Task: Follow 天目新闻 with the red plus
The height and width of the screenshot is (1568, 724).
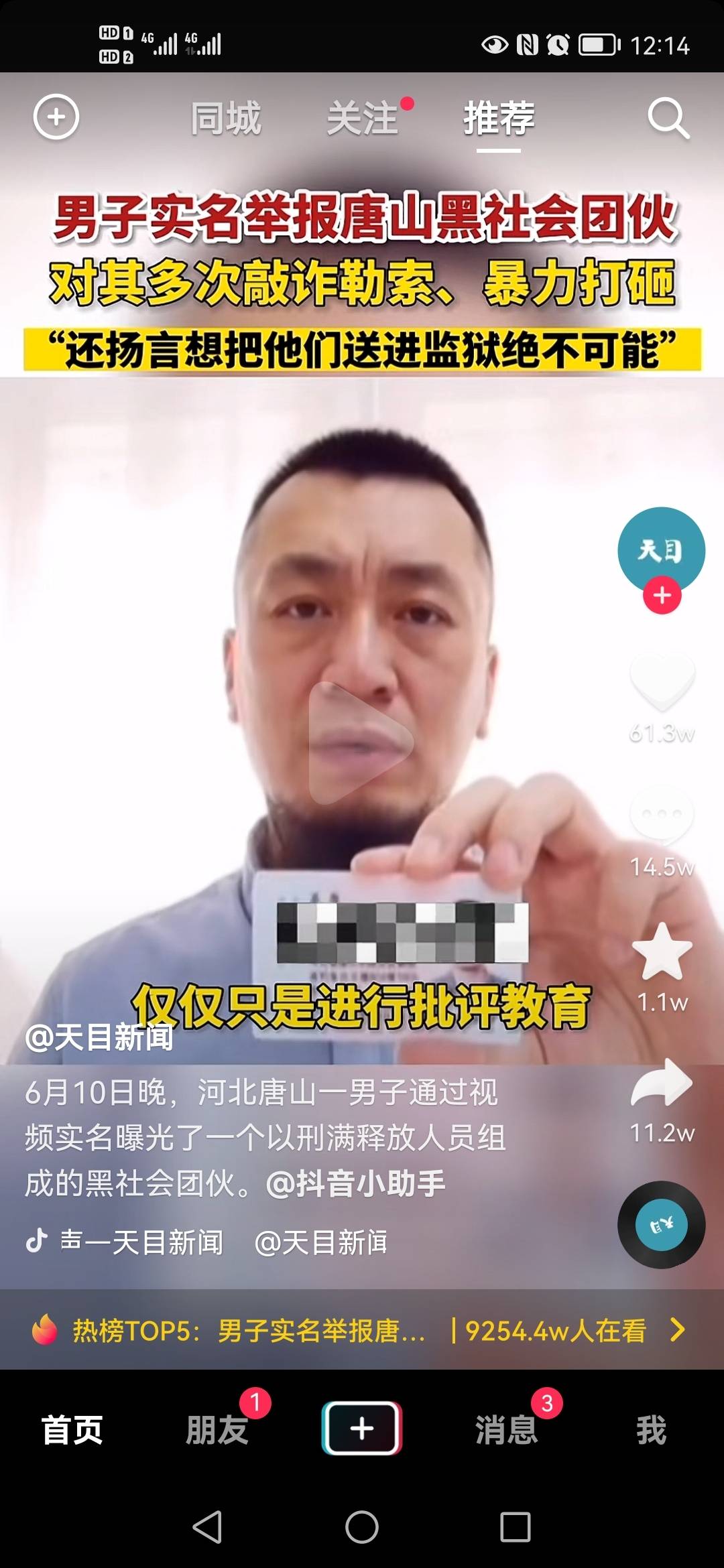Action: 662,596
